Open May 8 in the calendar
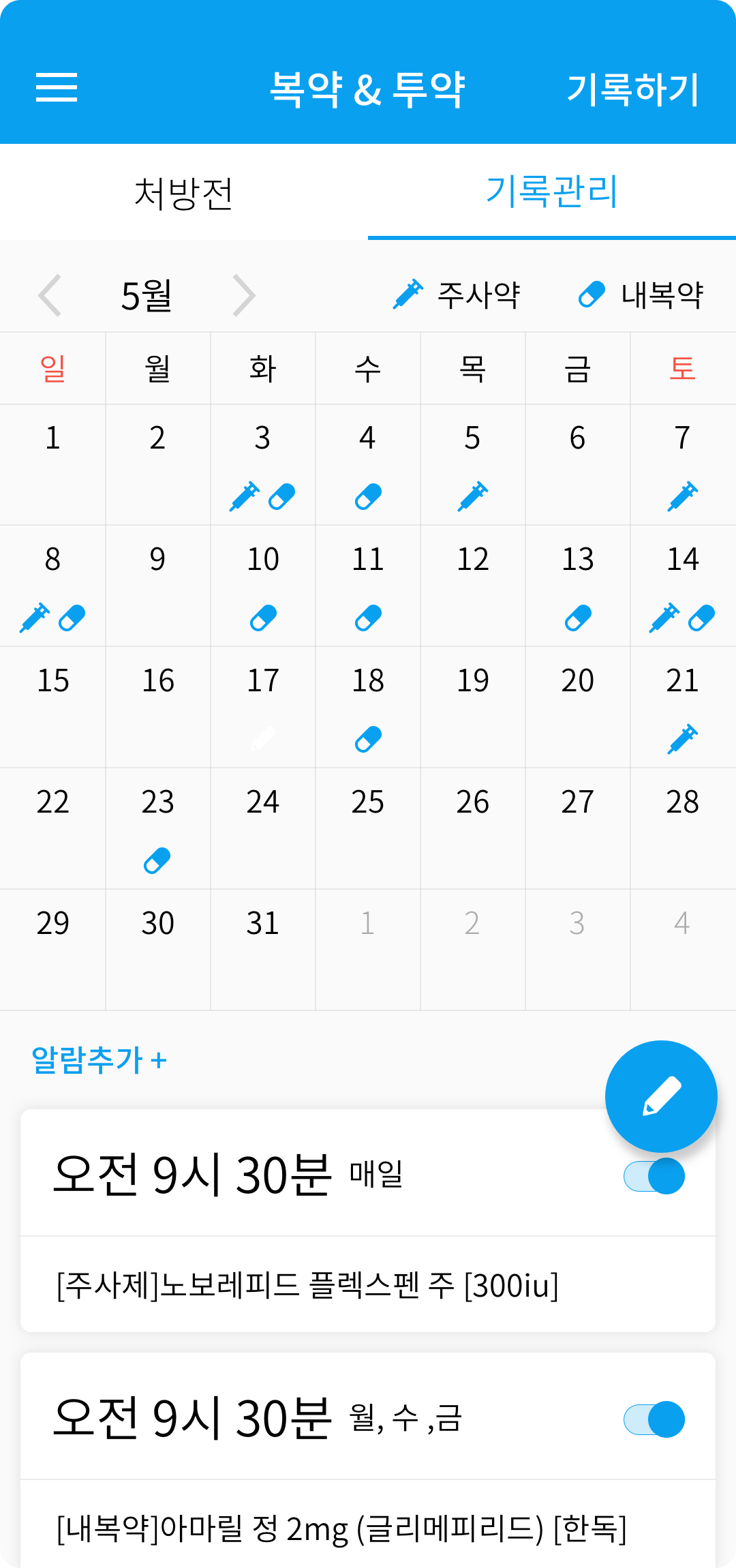 point(52,585)
